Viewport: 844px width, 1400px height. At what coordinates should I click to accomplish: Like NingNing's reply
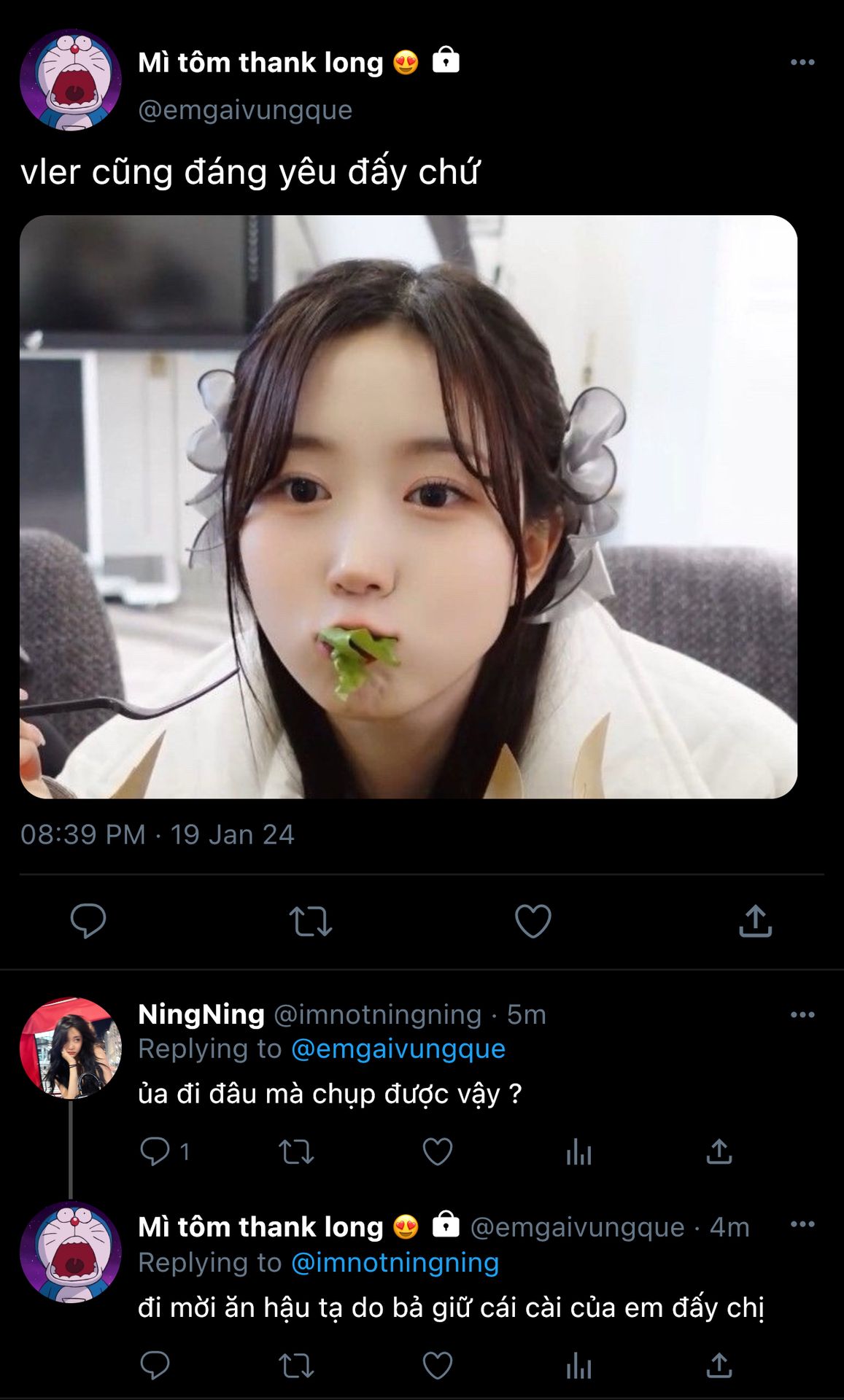(x=438, y=1152)
